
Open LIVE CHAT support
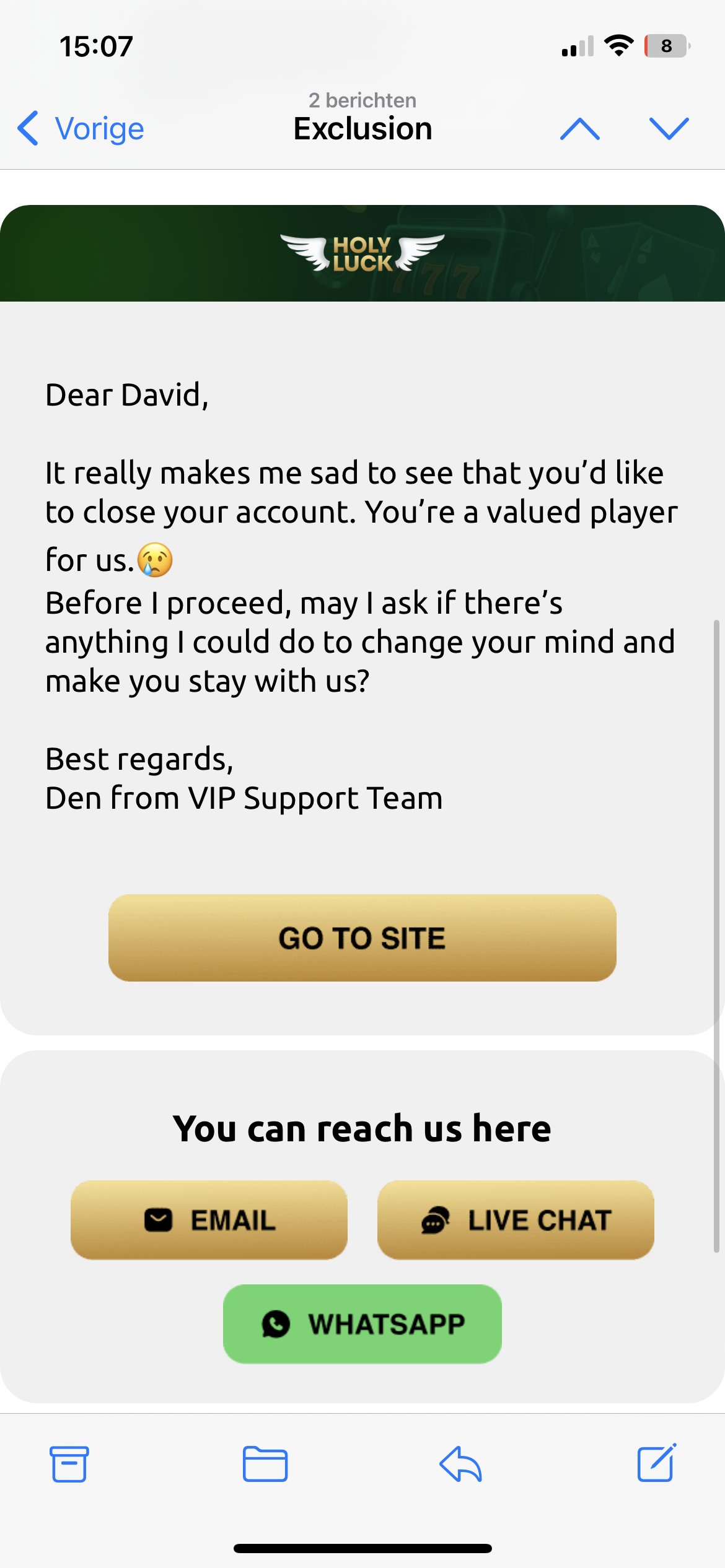[516, 1220]
